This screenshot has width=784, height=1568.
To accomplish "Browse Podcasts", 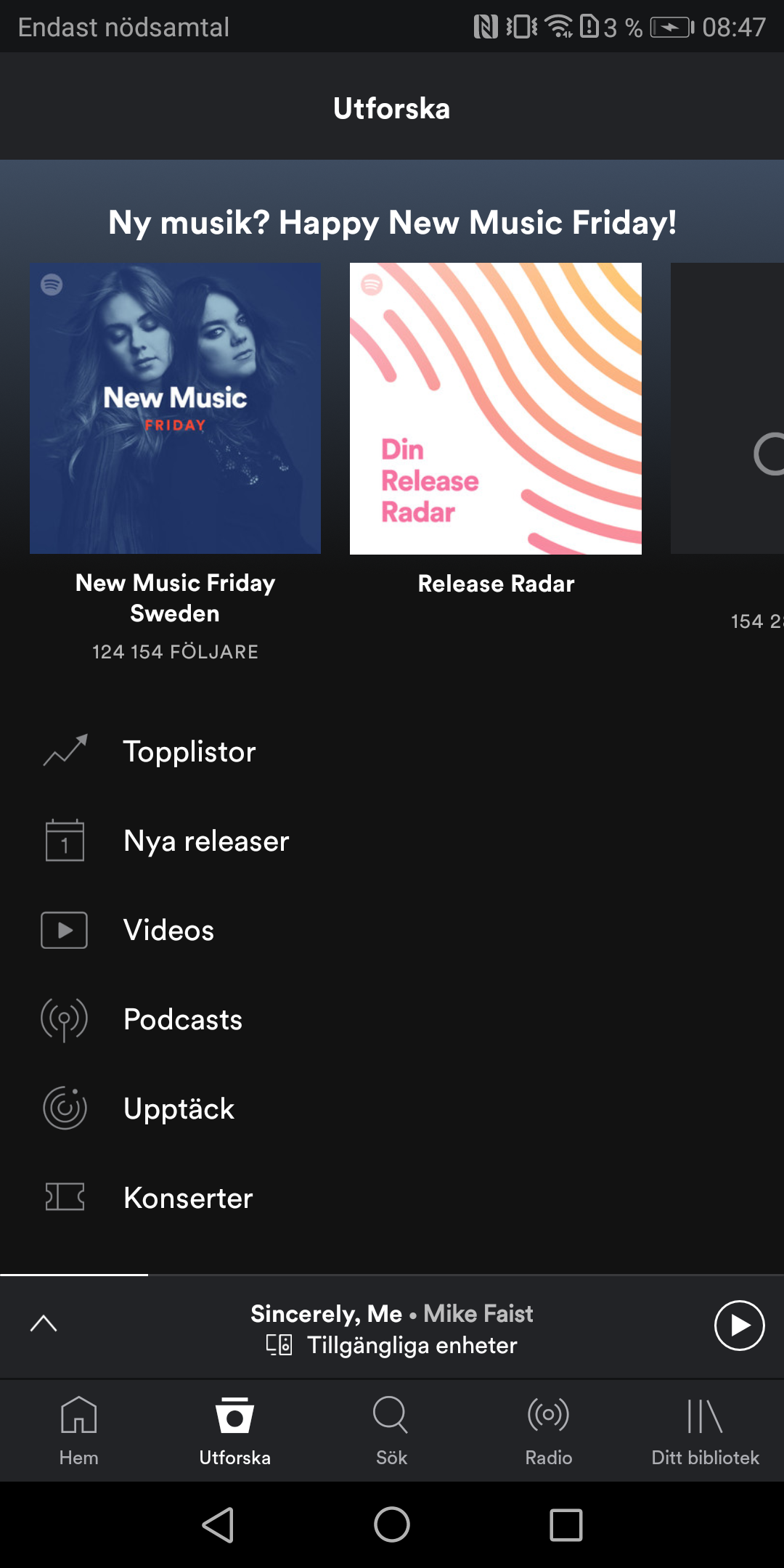I will pos(183,1019).
